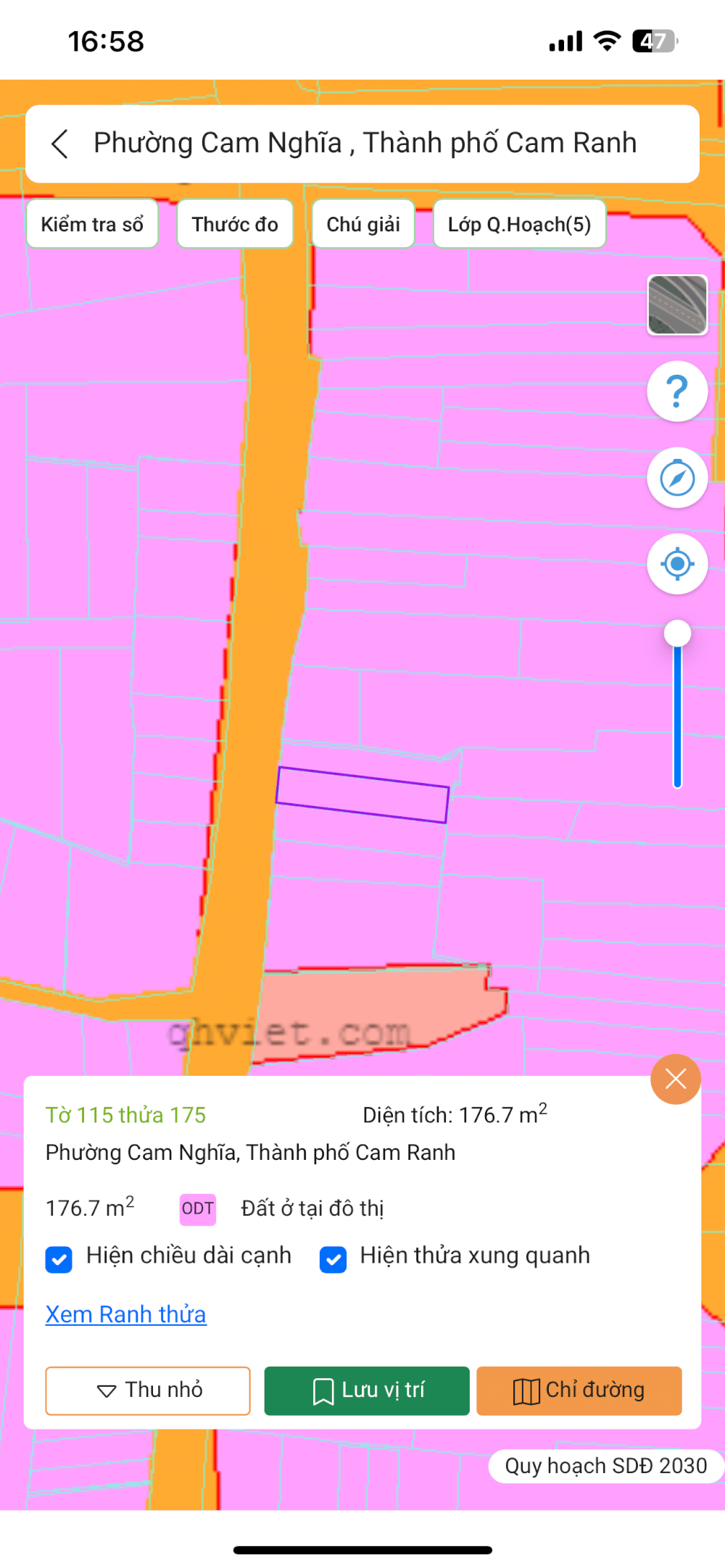Select the Thước đo measuring tool

pyautogui.click(x=235, y=224)
